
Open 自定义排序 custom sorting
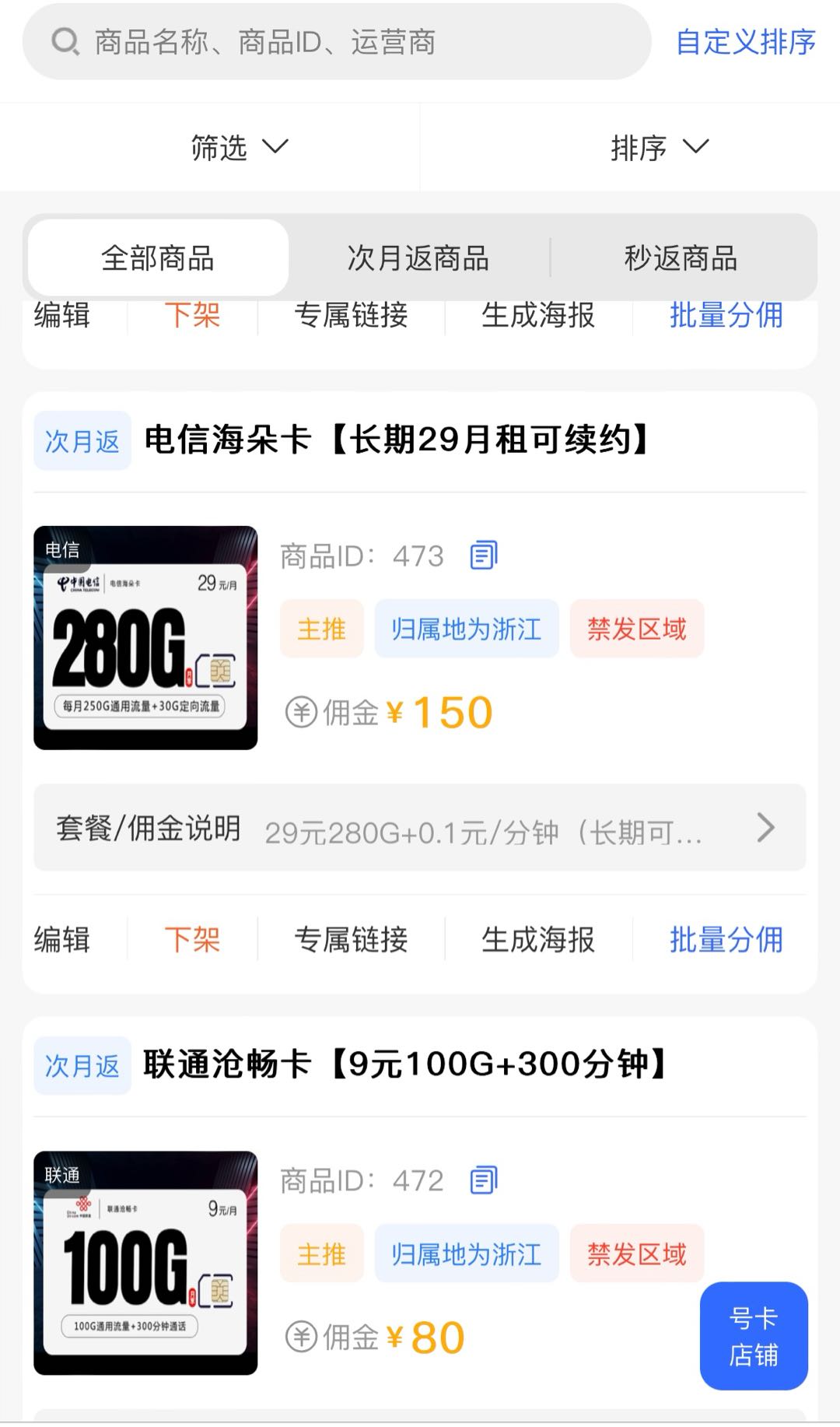pyautogui.click(x=745, y=42)
